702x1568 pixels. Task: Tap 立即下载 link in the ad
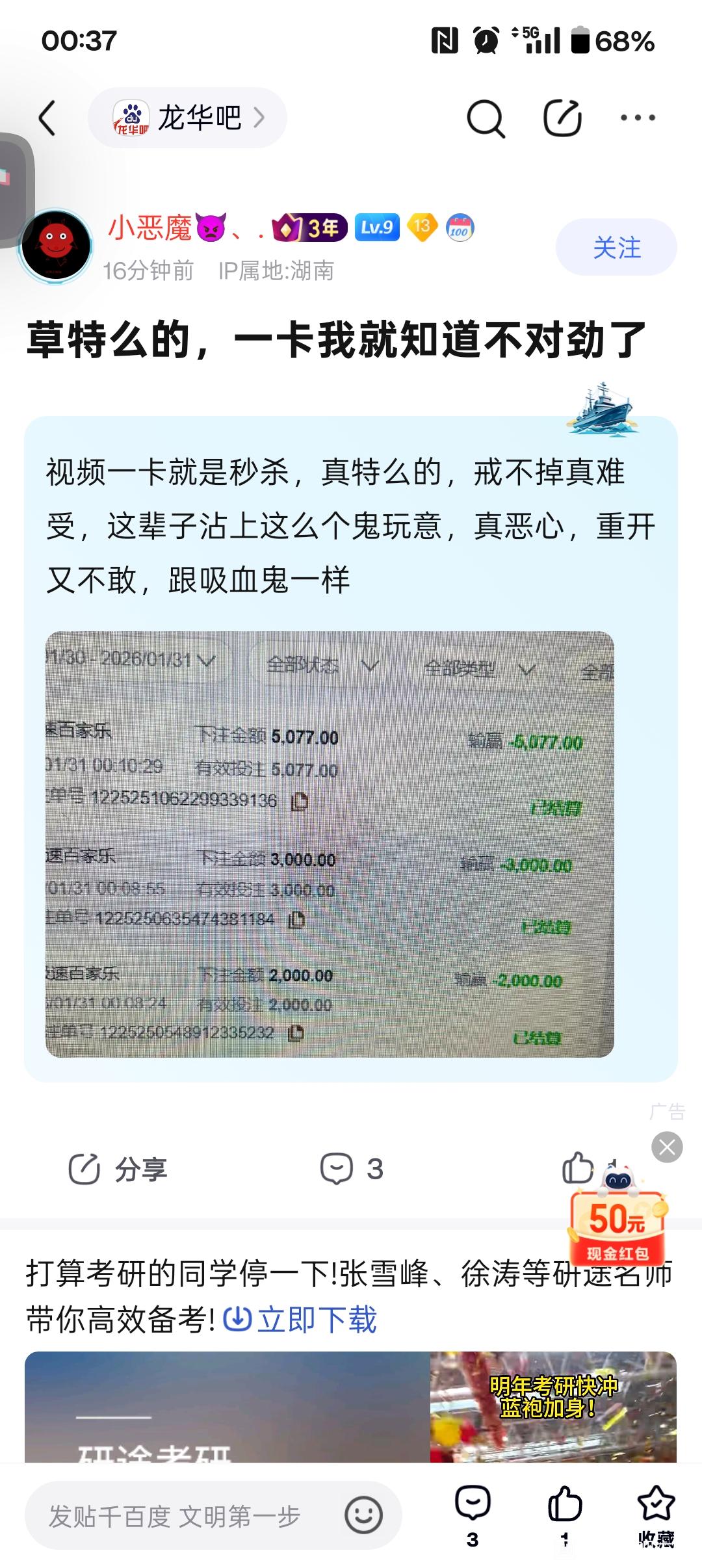coord(300,1320)
